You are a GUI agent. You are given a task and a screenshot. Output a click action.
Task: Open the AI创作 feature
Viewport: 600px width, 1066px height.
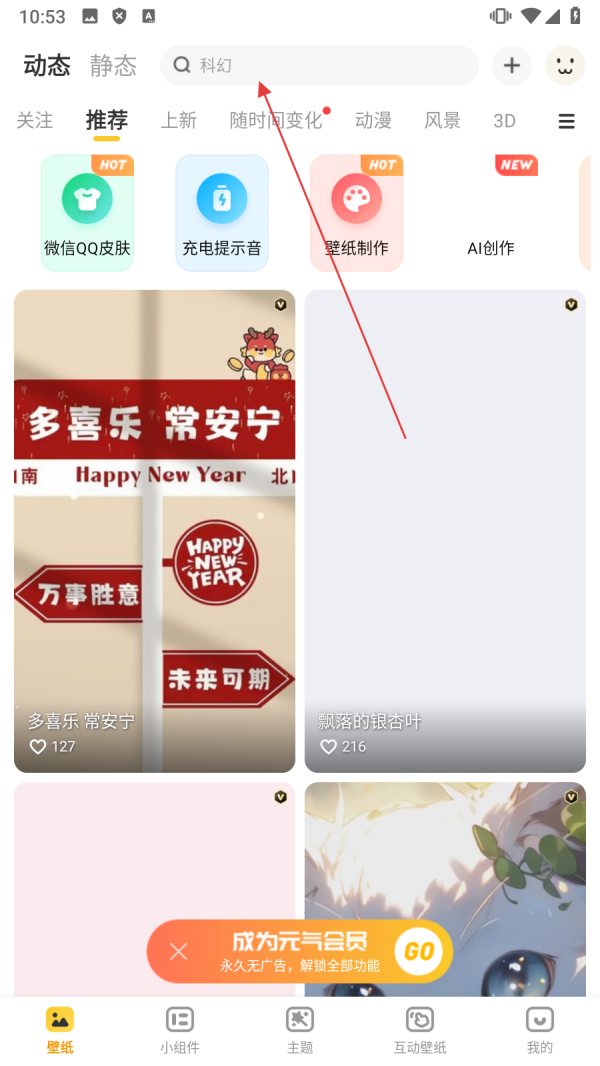(491, 213)
